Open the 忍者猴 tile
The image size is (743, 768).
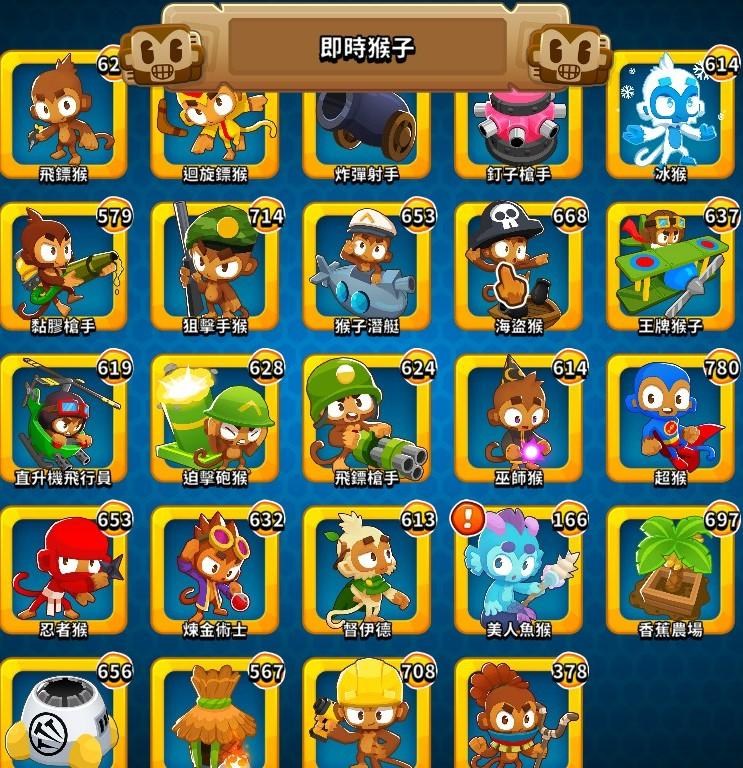(63, 572)
